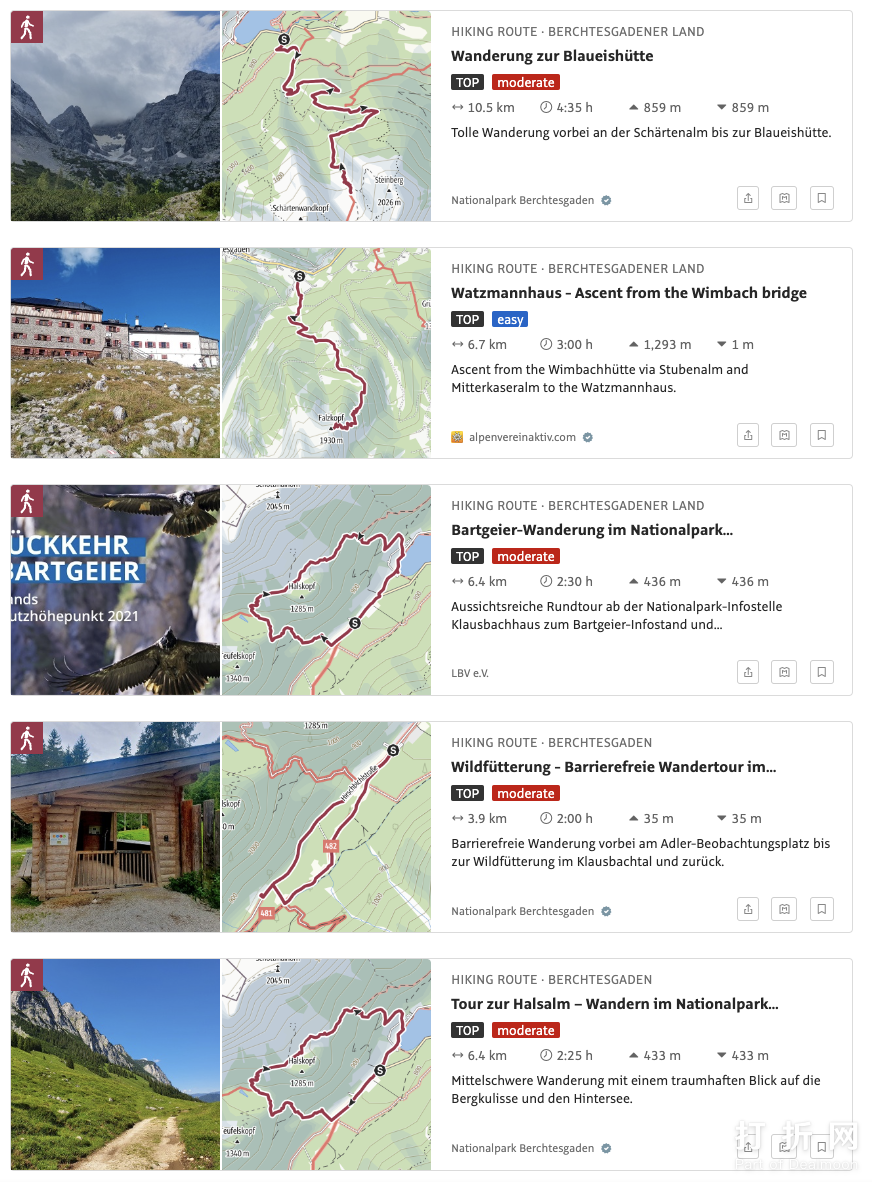The image size is (872, 1182).
Task: Save the Watzmannhaus route as a bookmark
Action: pyautogui.click(x=821, y=435)
